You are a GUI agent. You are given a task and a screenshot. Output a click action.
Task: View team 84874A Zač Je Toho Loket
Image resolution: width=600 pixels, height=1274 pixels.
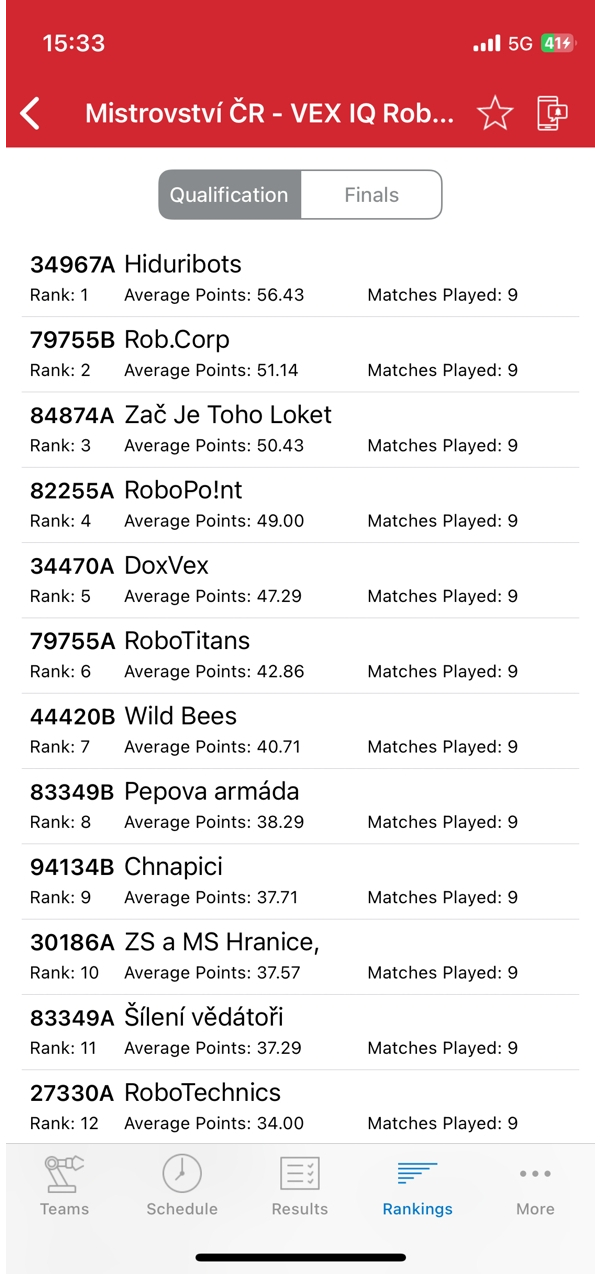[300, 429]
